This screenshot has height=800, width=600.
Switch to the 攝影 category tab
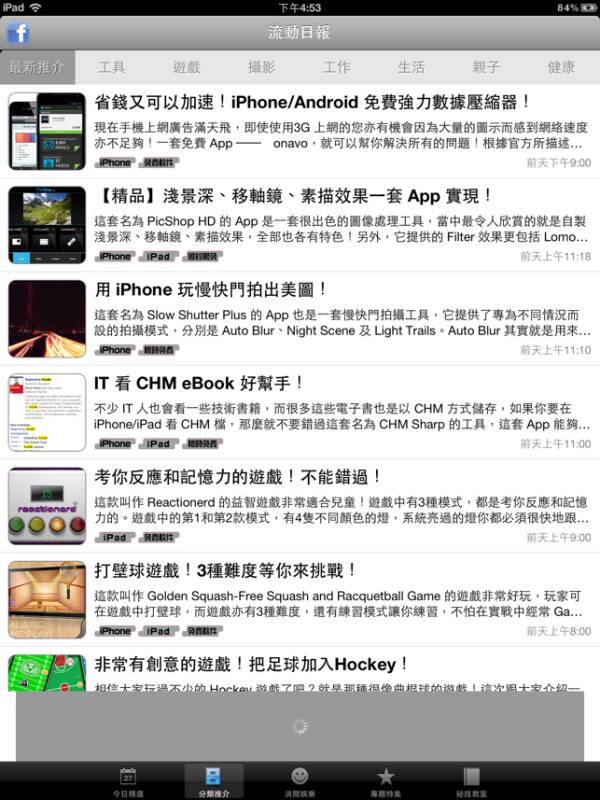262,67
